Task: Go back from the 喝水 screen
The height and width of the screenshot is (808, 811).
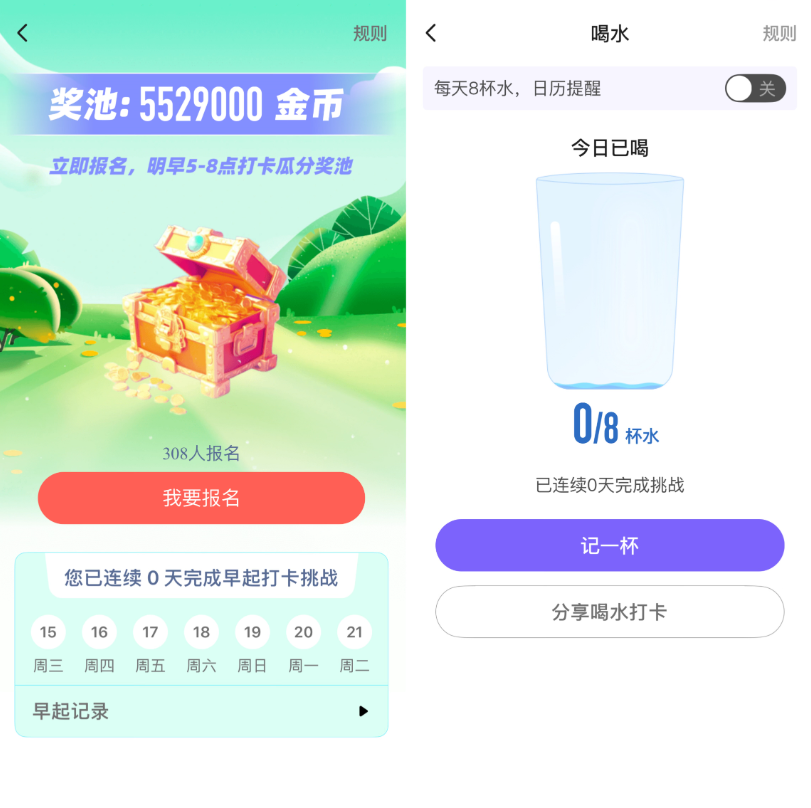Action: pyautogui.click(x=431, y=33)
